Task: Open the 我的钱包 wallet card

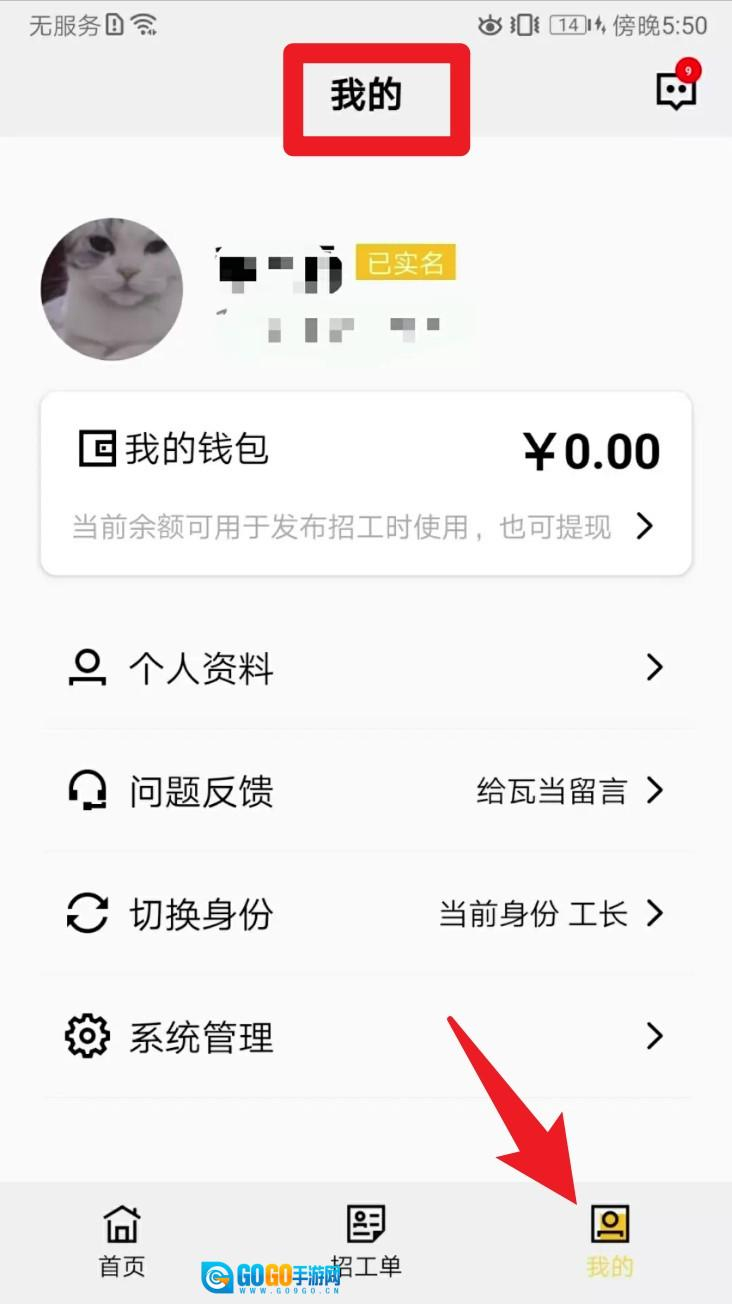Action: (x=366, y=484)
